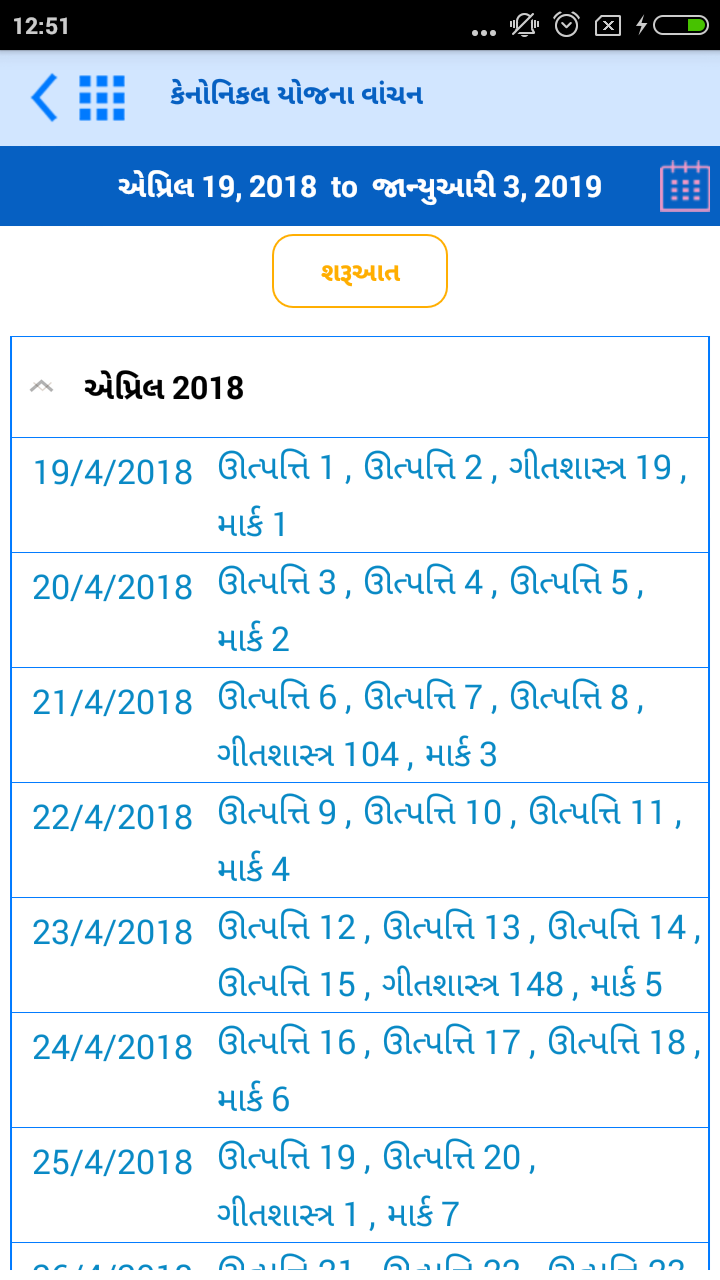Open the calendar date picker icon
This screenshot has width=720, height=1280.
tap(685, 186)
